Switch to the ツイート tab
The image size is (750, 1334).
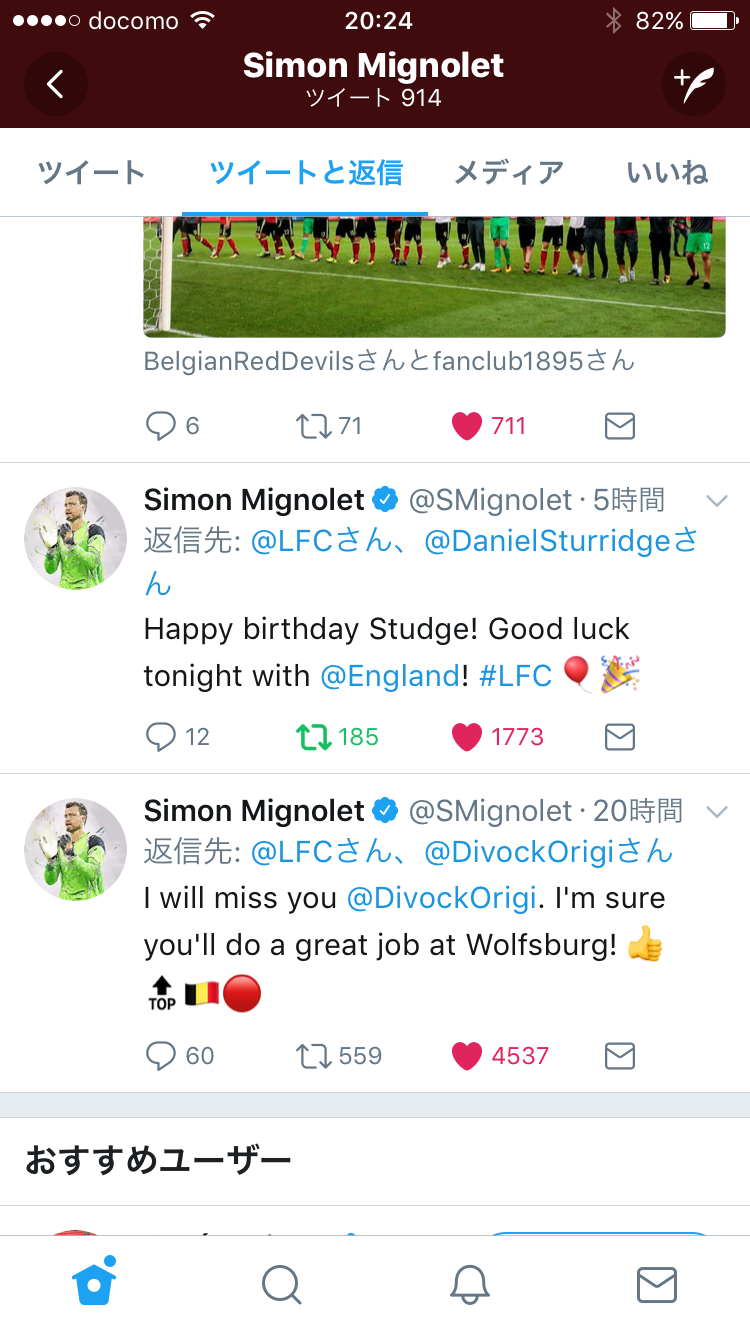(91, 173)
